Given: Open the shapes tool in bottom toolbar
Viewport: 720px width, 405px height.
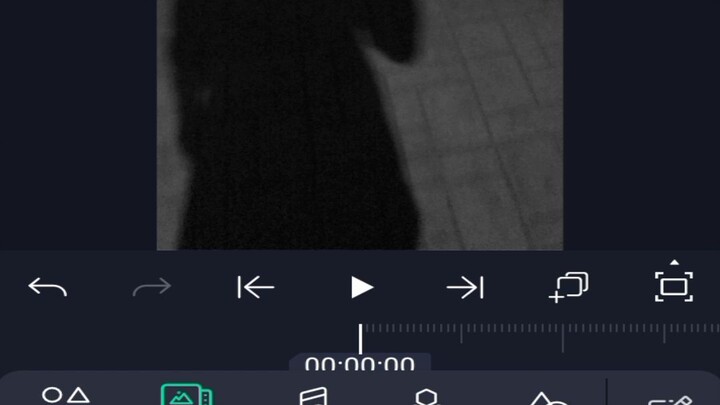Looking at the screenshot, I should coord(66,396).
